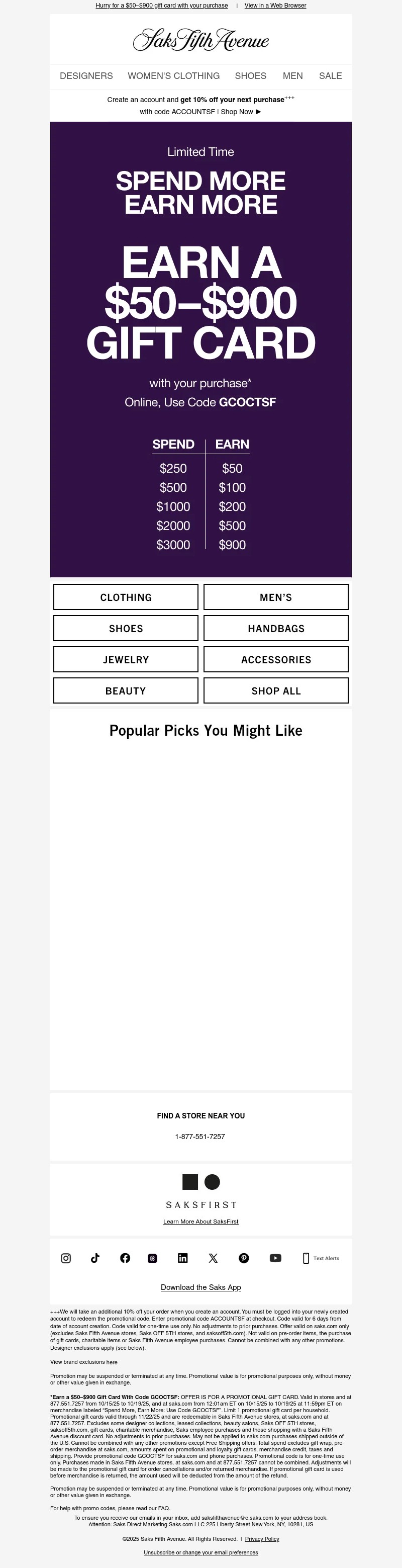Download the Saks App
The width and height of the screenshot is (402, 1568).
200,1287
